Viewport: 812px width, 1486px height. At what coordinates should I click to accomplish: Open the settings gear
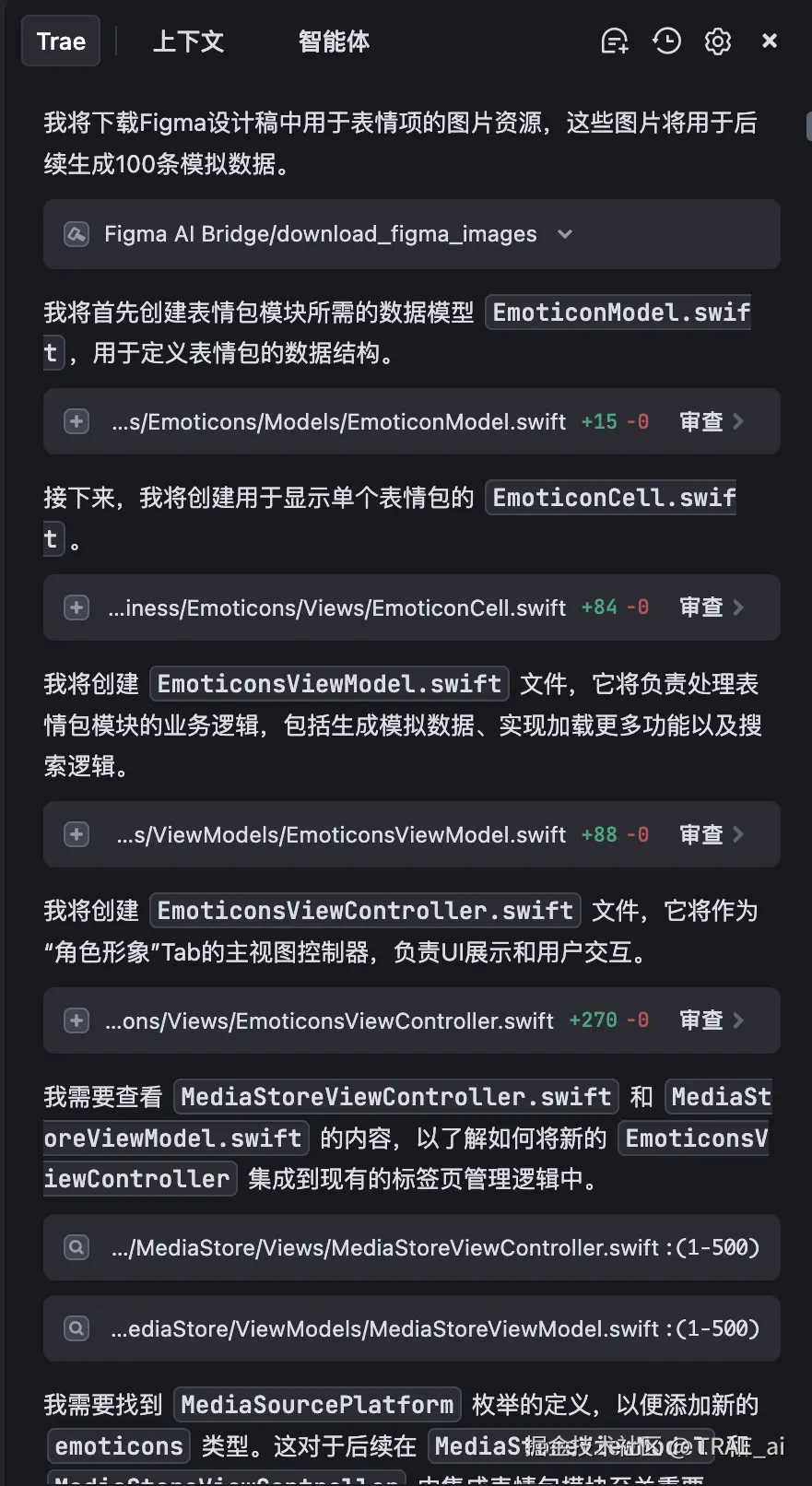click(718, 41)
